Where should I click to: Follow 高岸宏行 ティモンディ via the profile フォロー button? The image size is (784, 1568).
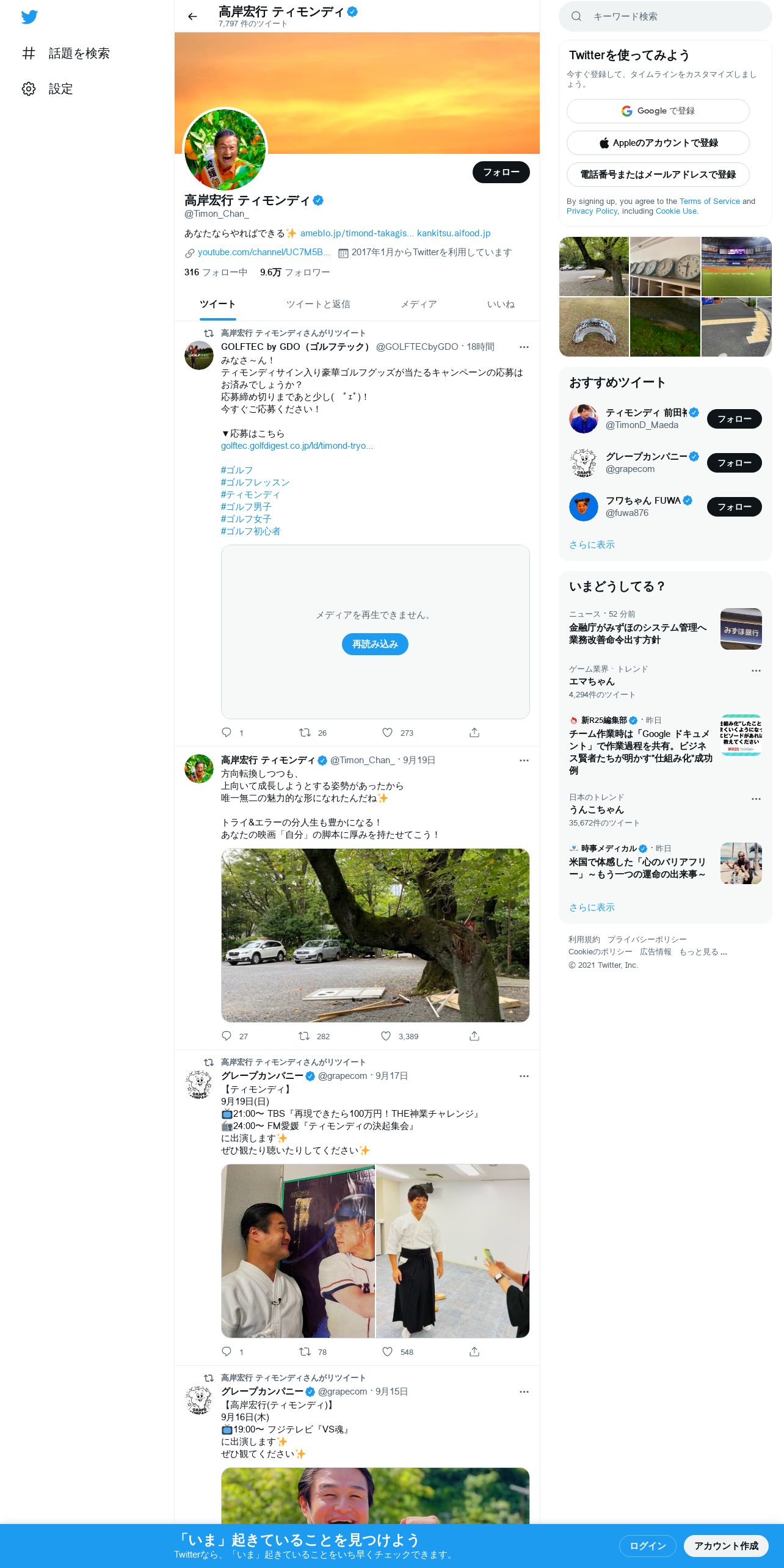click(x=501, y=172)
